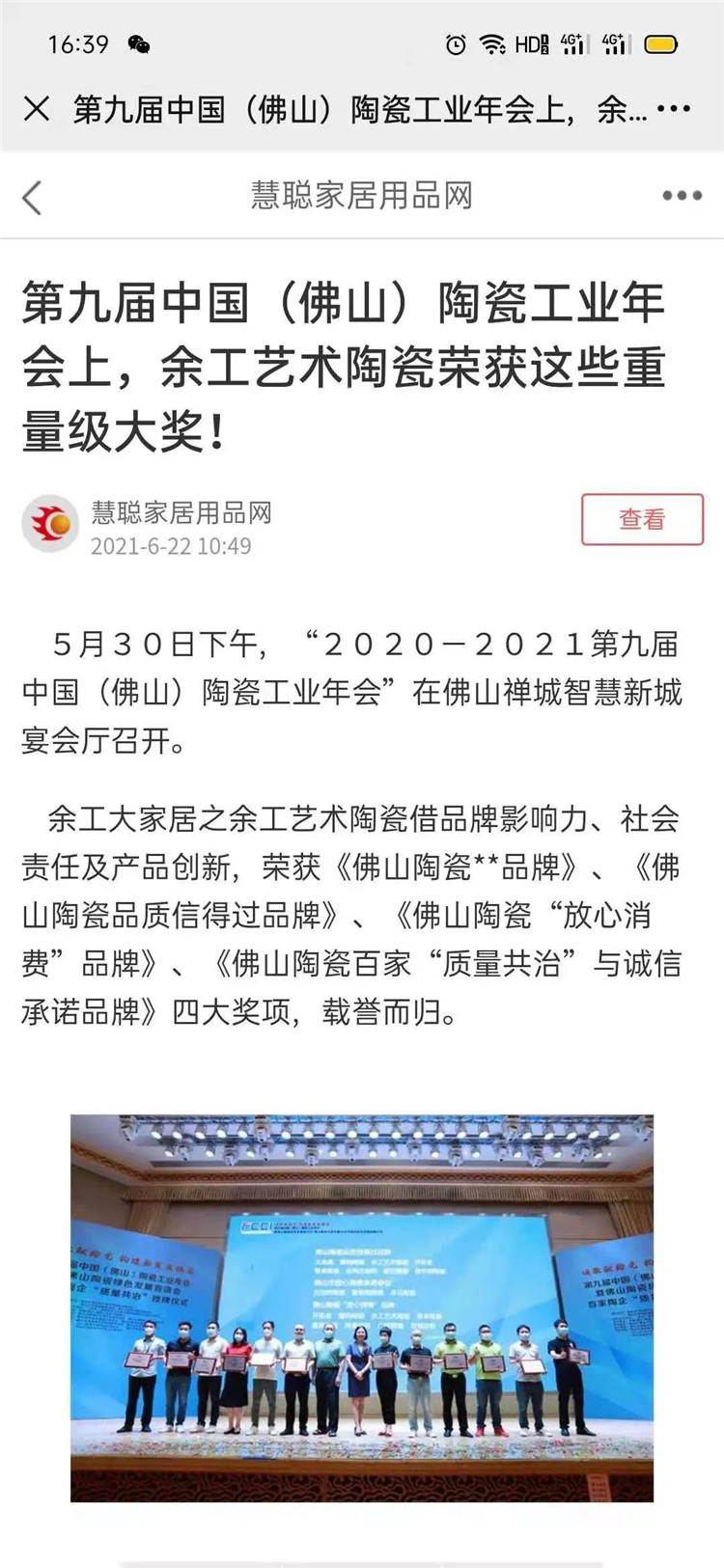Tap the red 查看 button
Viewport: 724px width, 1568px height.
coord(642,519)
